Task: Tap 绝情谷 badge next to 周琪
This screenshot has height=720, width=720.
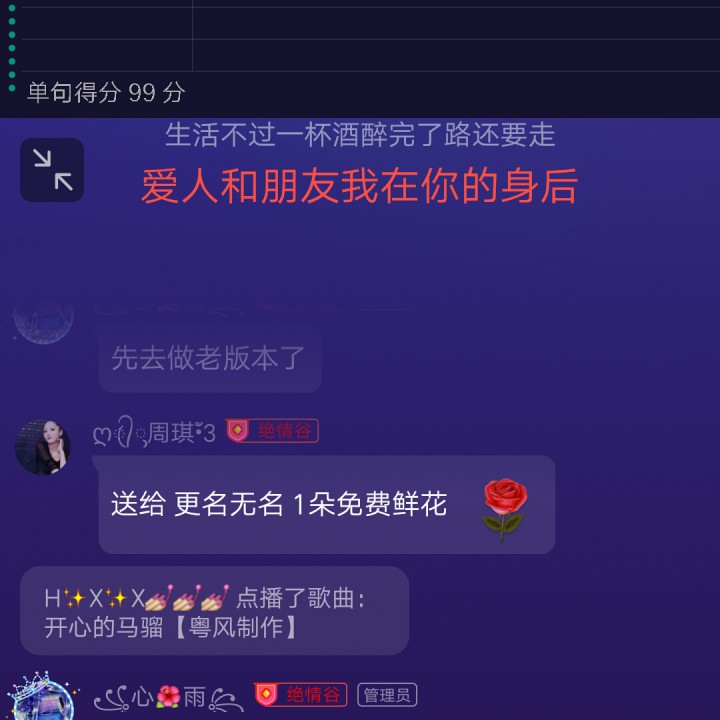Action: (272, 431)
